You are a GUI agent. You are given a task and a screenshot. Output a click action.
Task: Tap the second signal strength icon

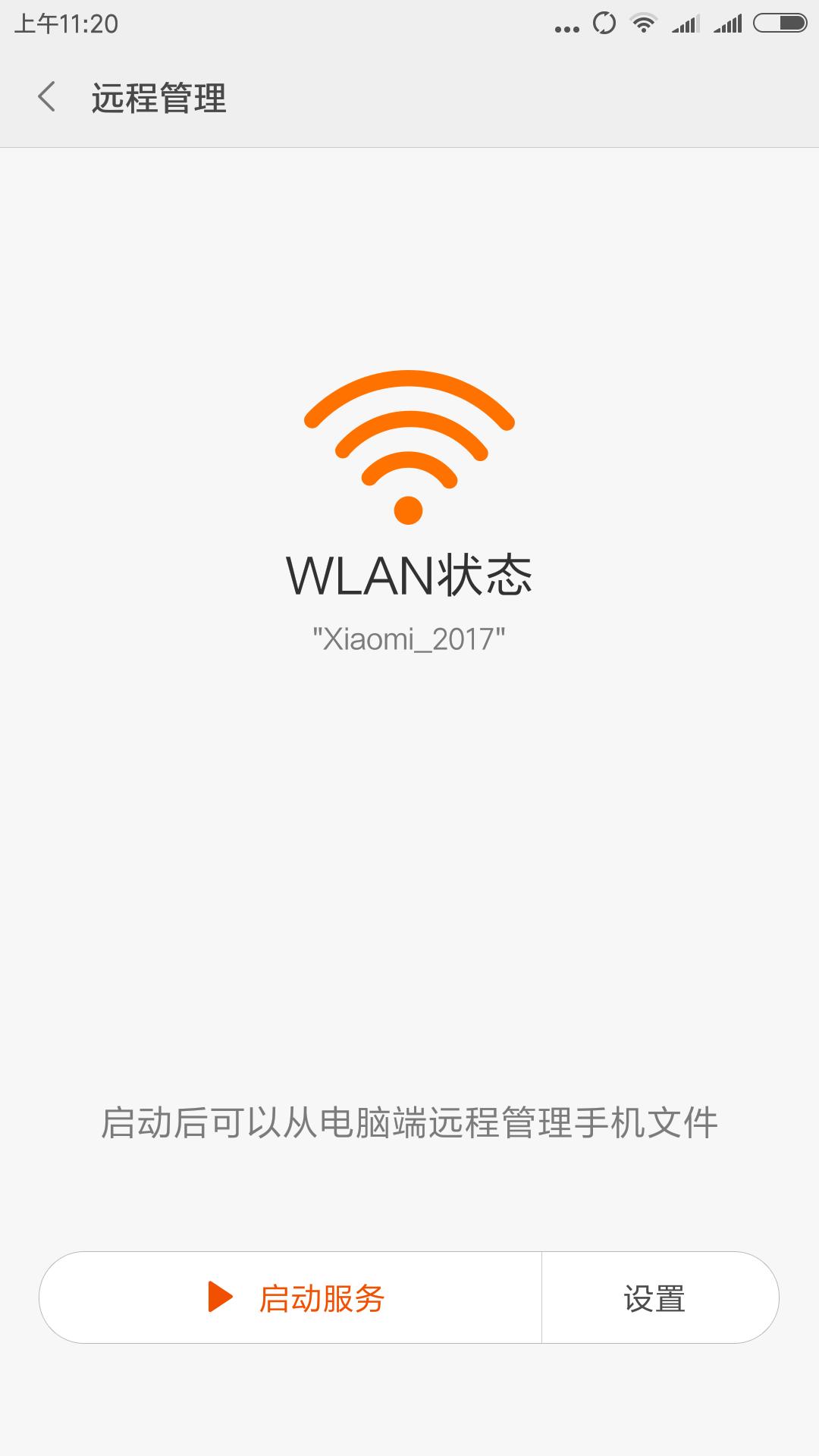[x=730, y=23]
